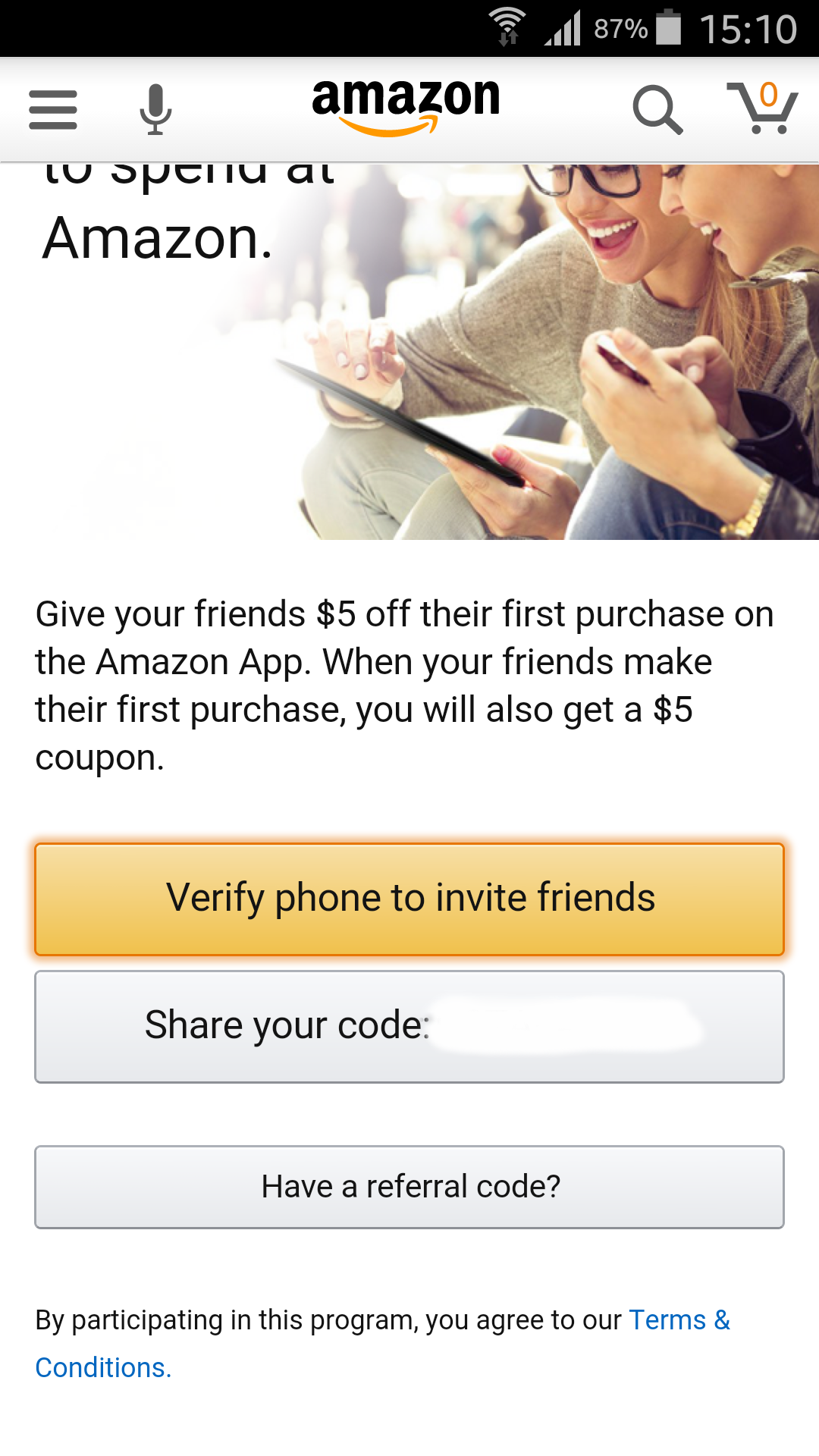Screen dimensions: 819x1456
Task: Go to Amazon home via the logo
Action: point(406,108)
